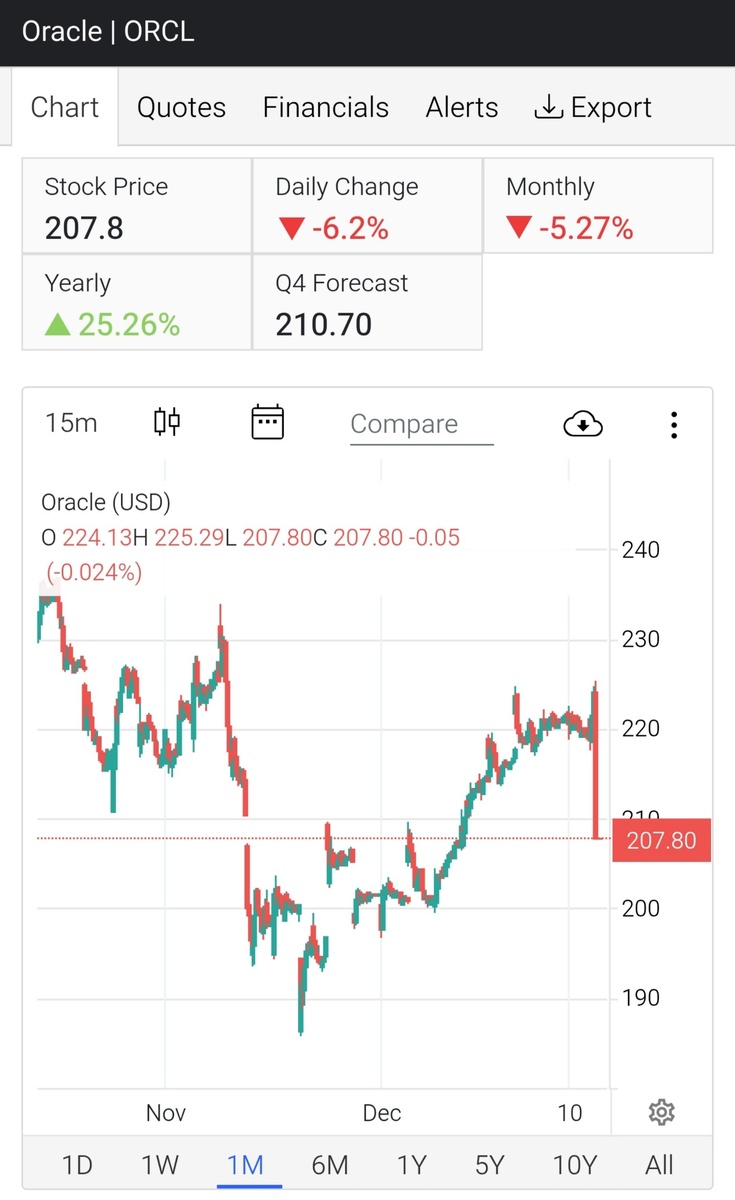
Task: Switch chart to 1Y range
Action: [x=411, y=1165]
